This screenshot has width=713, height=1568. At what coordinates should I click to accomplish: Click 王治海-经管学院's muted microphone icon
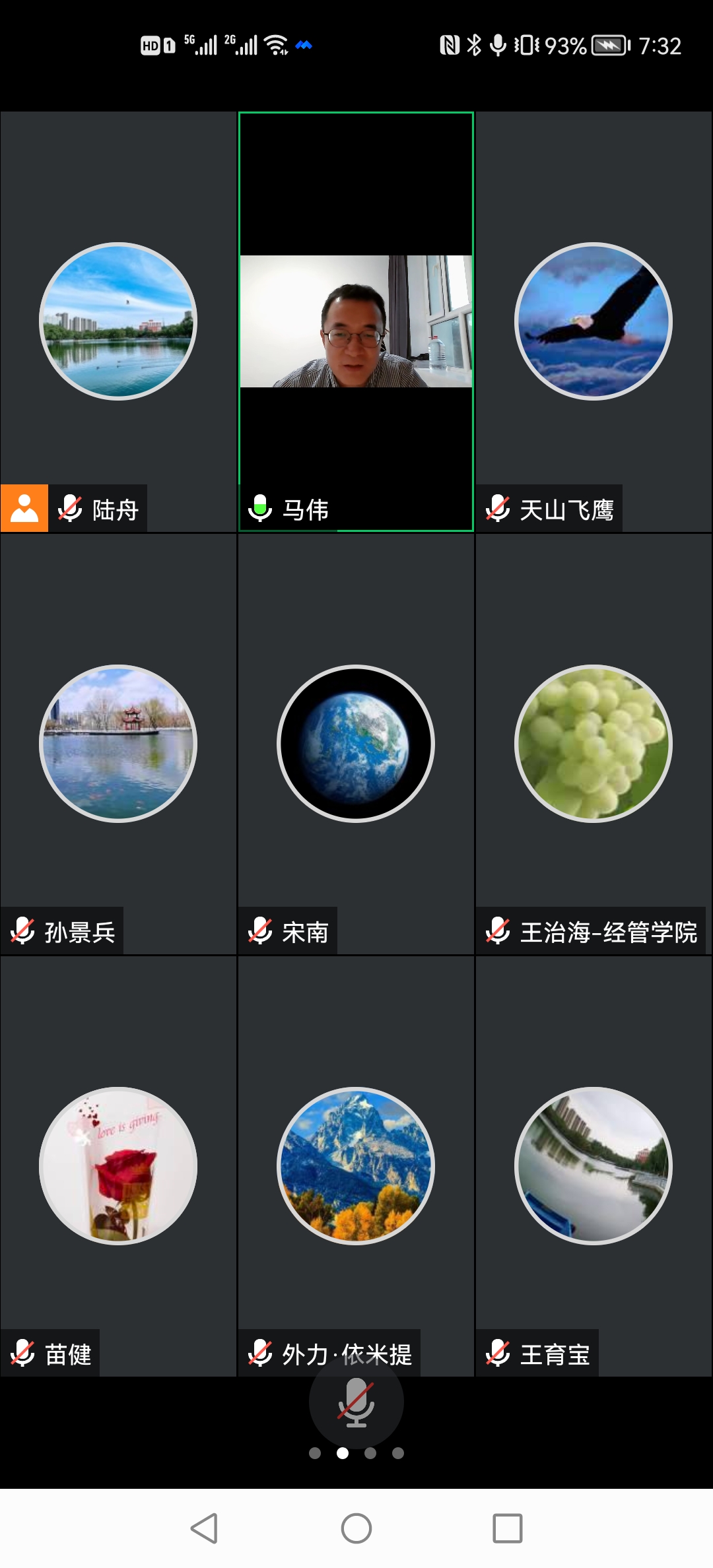click(497, 931)
